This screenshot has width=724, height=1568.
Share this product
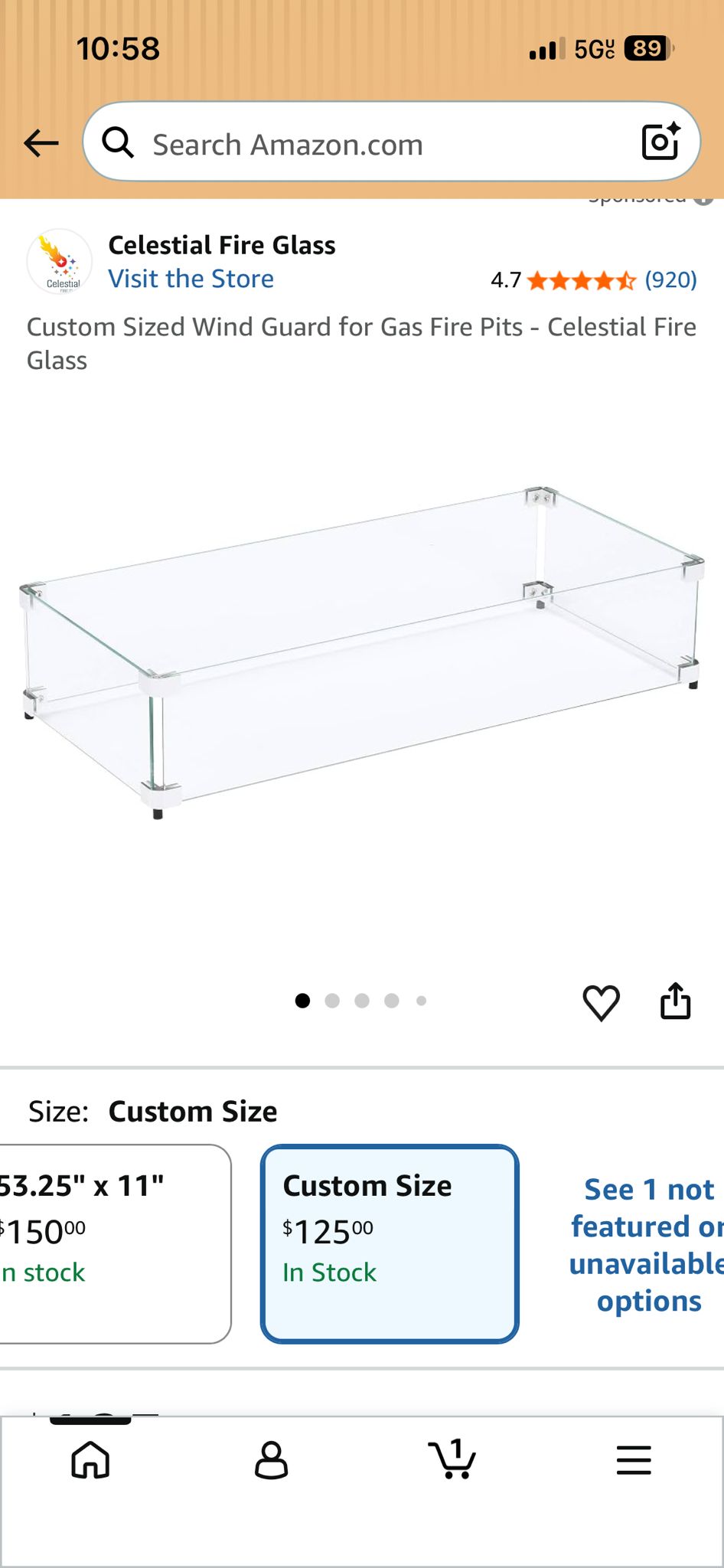click(x=675, y=1001)
